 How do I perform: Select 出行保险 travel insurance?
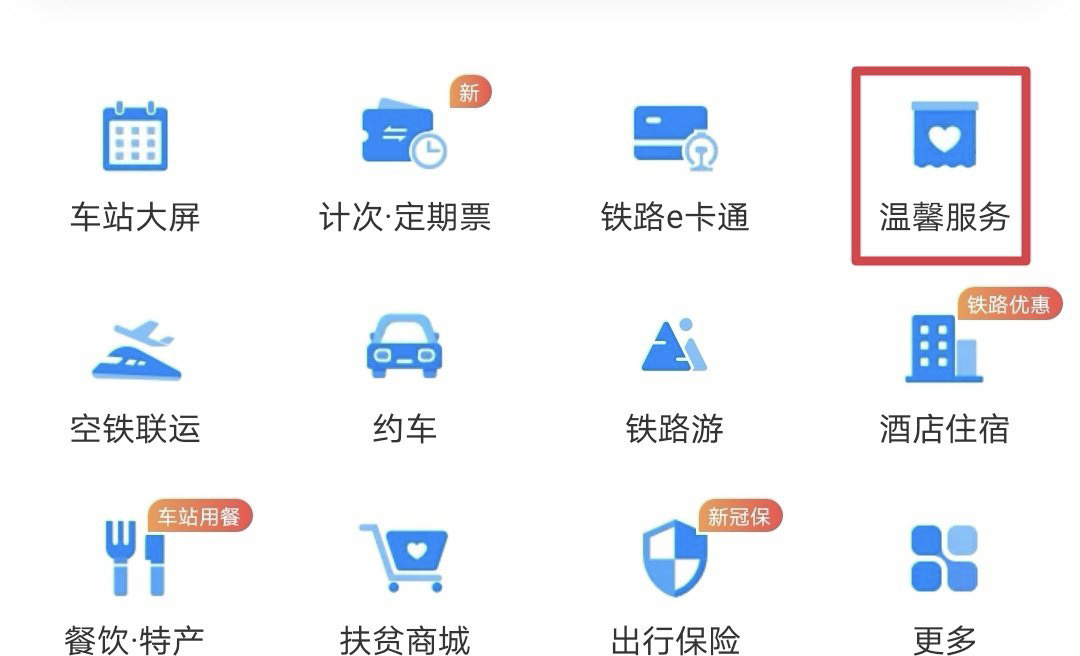675,585
